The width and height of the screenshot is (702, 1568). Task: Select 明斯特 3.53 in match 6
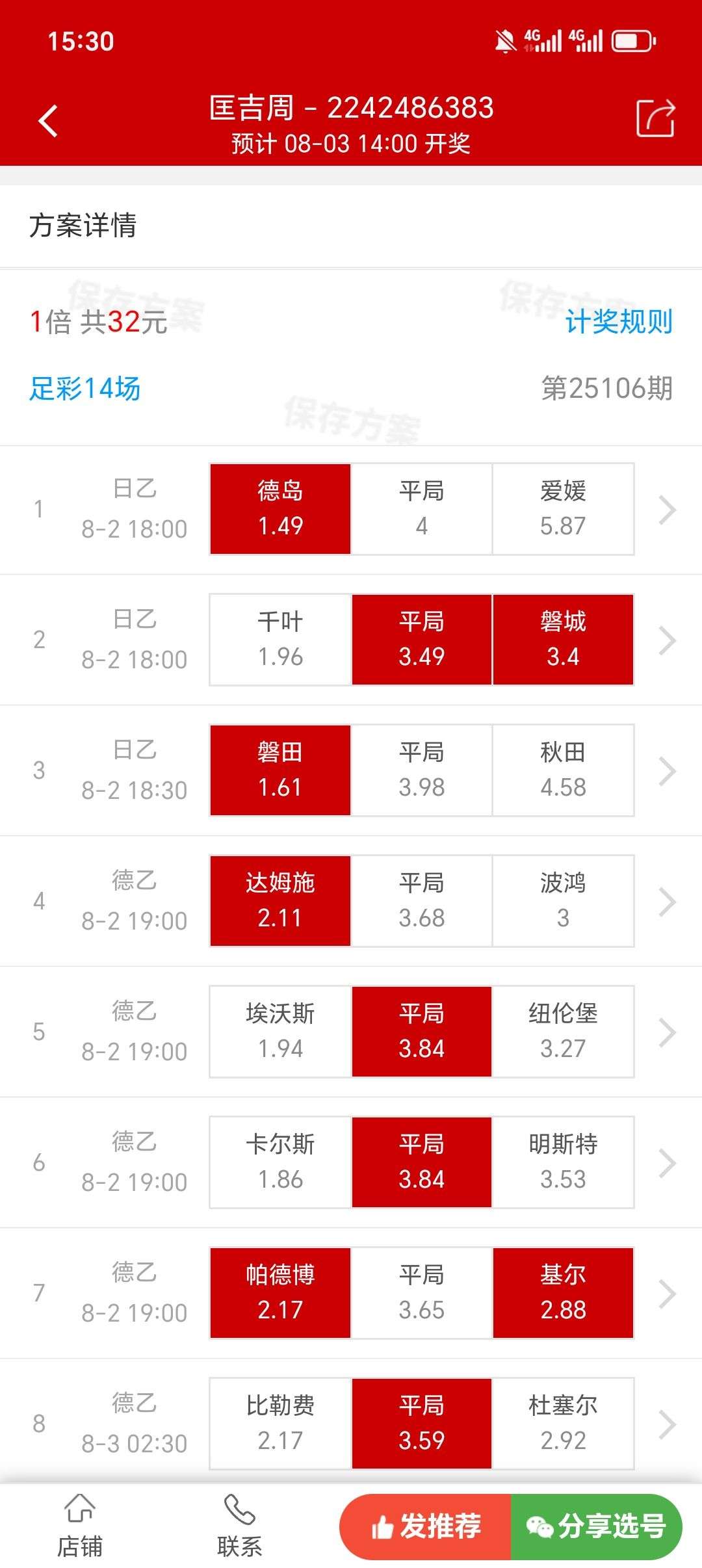[x=563, y=1162]
